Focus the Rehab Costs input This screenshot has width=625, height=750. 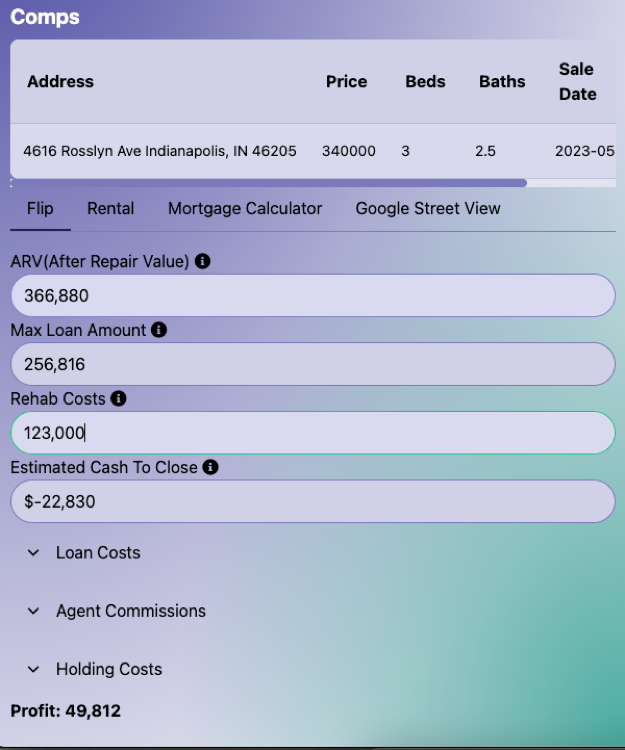click(312, 433)
